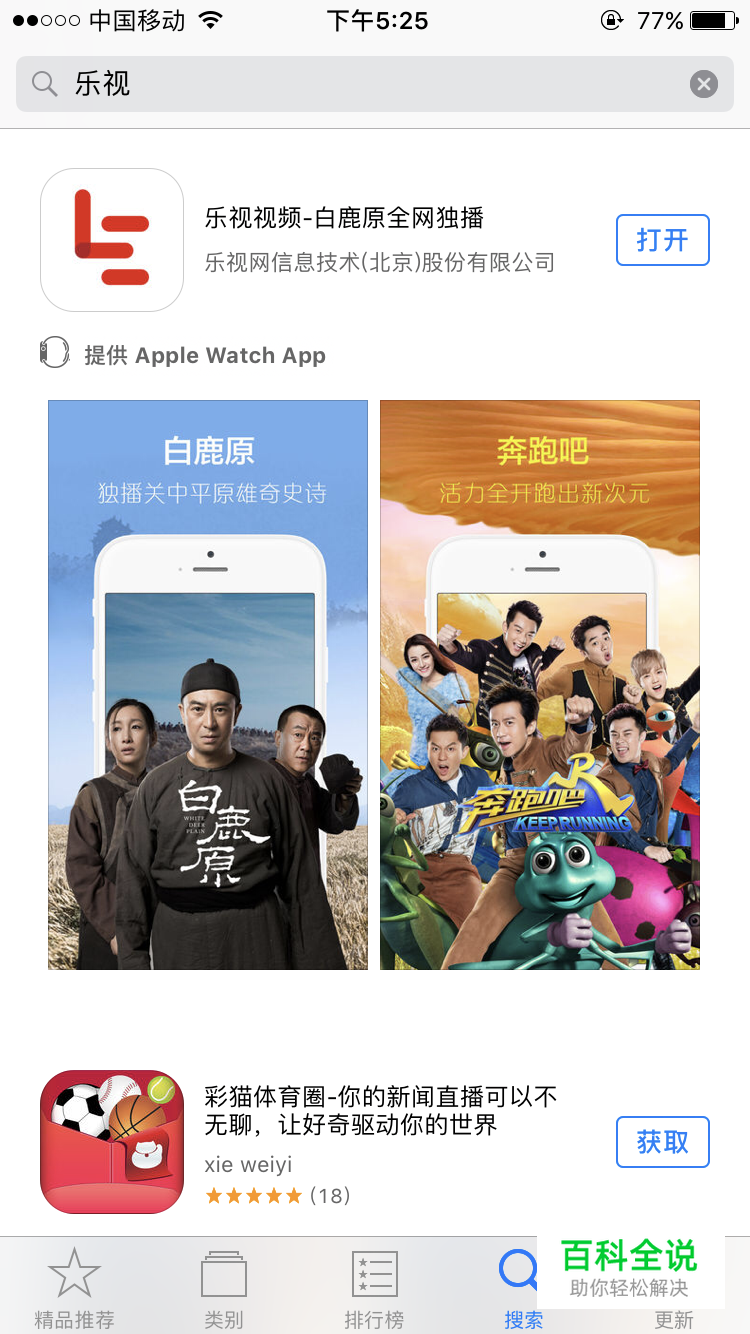Open 乐视视频 with the 打开 button
Viewport: 750px width, 1334px height.
662,240
